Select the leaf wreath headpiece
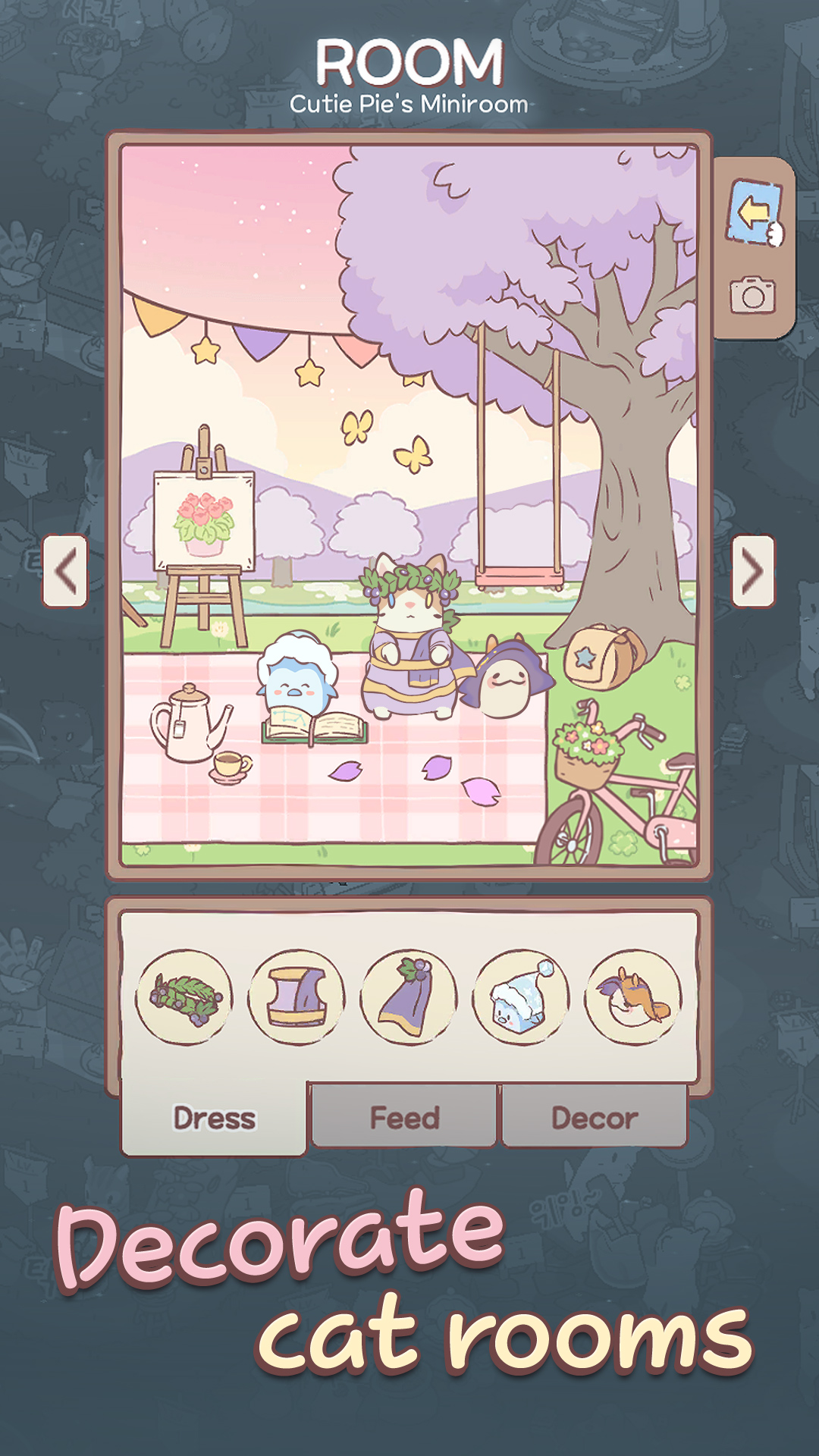Screen dimensions: 819x1456 point(184,998)
